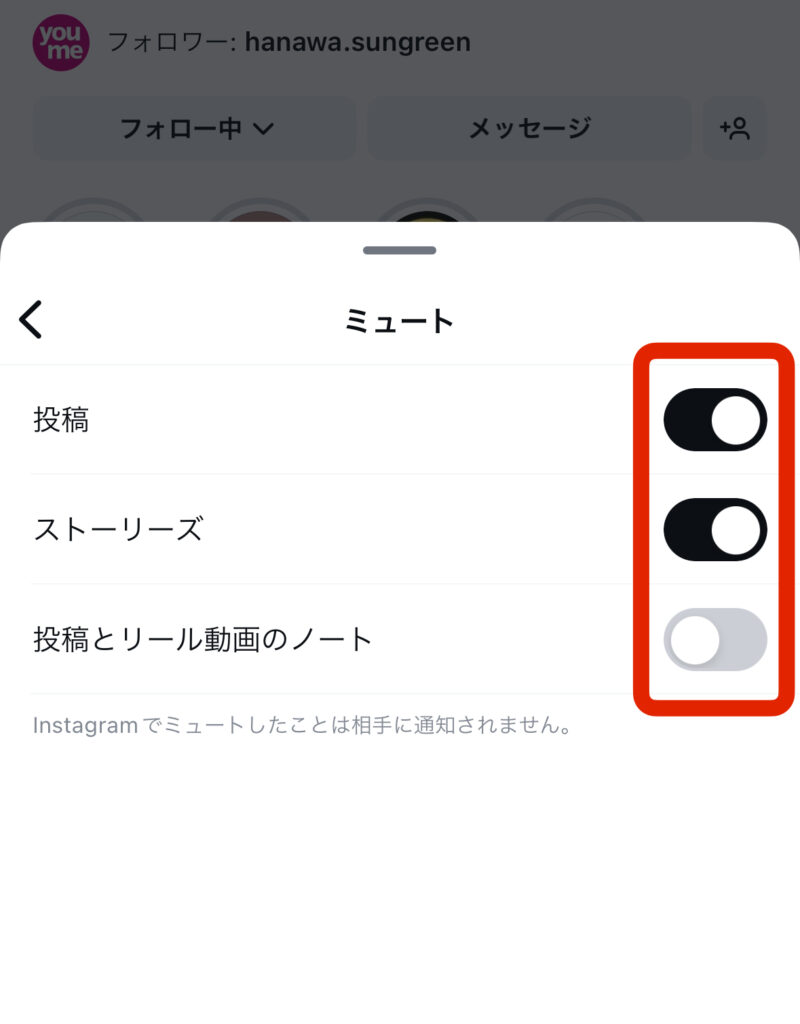800x1024 pixels.
Task: Tap the back chevron on the mute sheet
Action: click(30, 319)
